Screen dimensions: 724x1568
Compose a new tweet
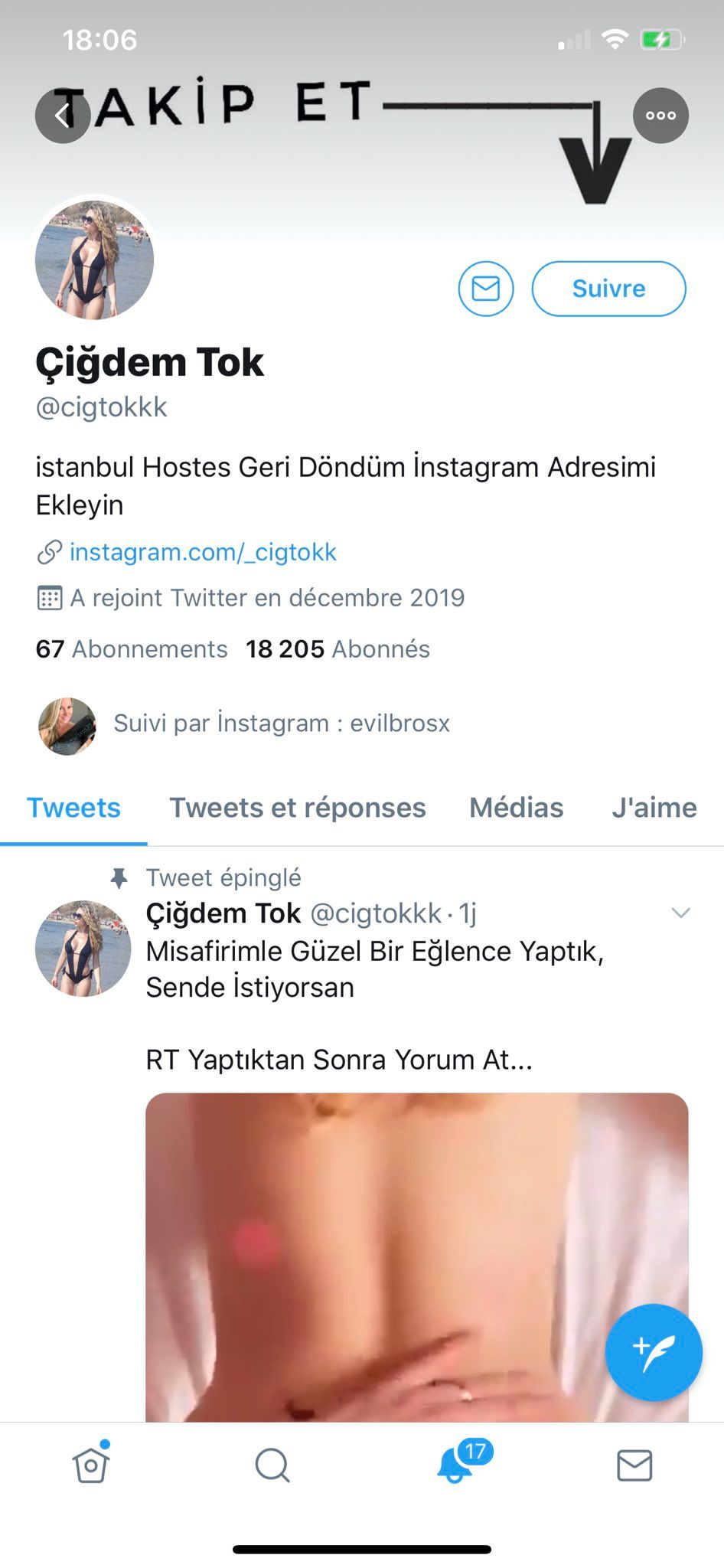pyautogui.click(x=653, y=1352)
